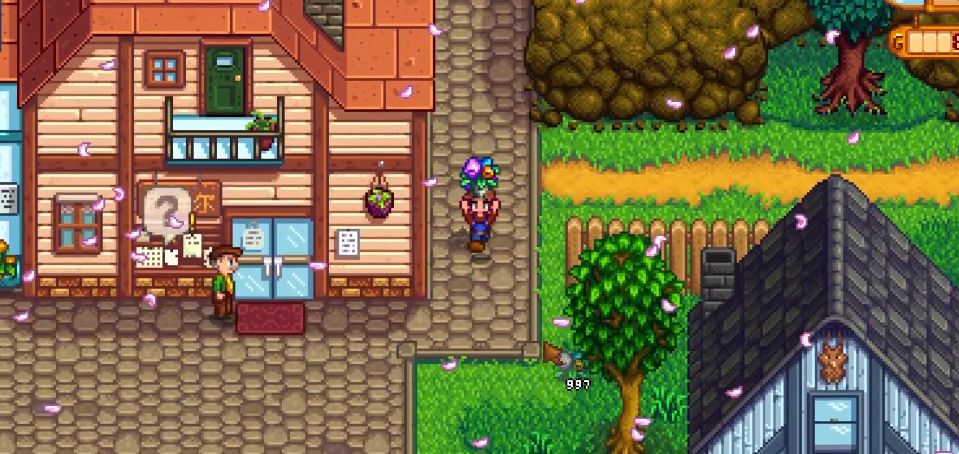The width and height of the screenshot is (959, 454).
Task: Enter the general store's glass door
Action: [x=270, y=260]
